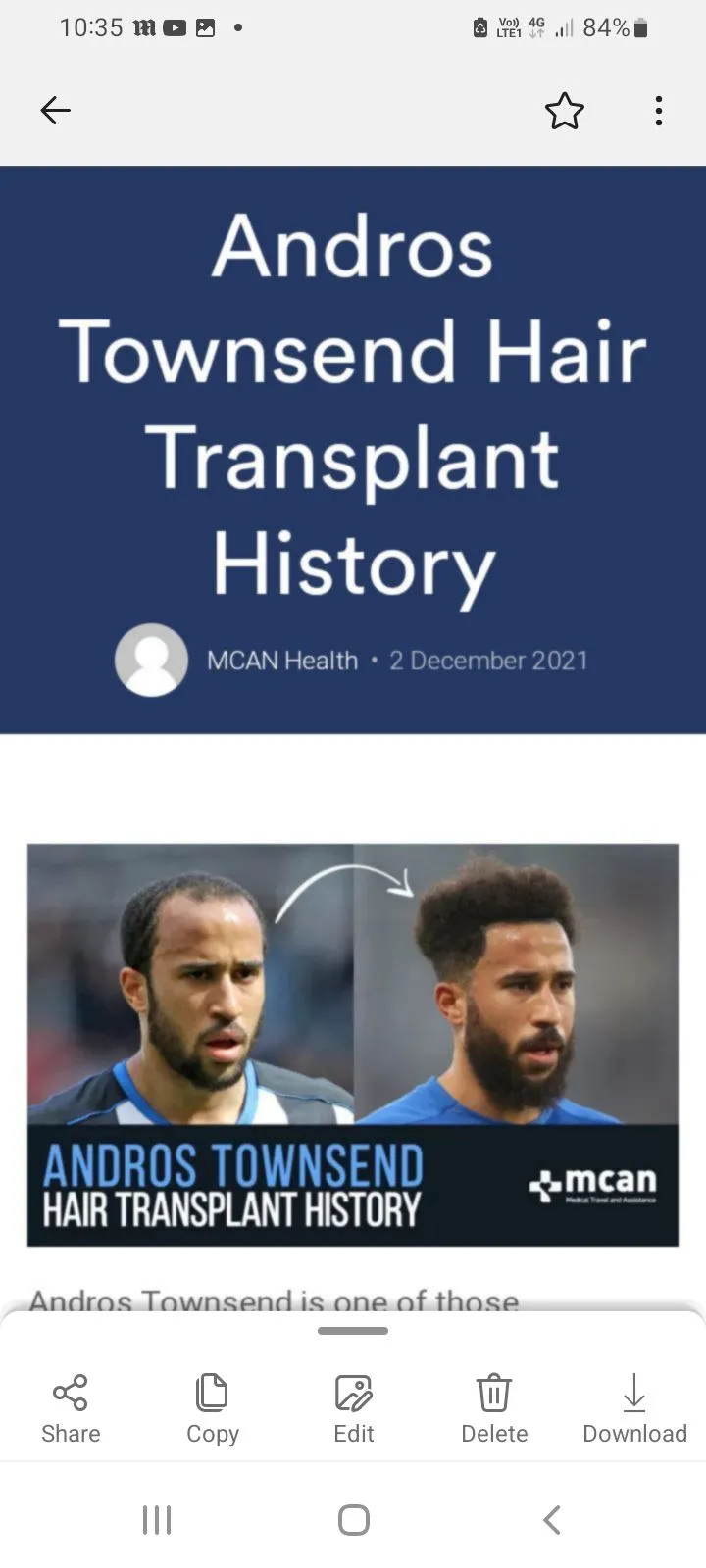Delete this screenshot

tap(494, 1409)
